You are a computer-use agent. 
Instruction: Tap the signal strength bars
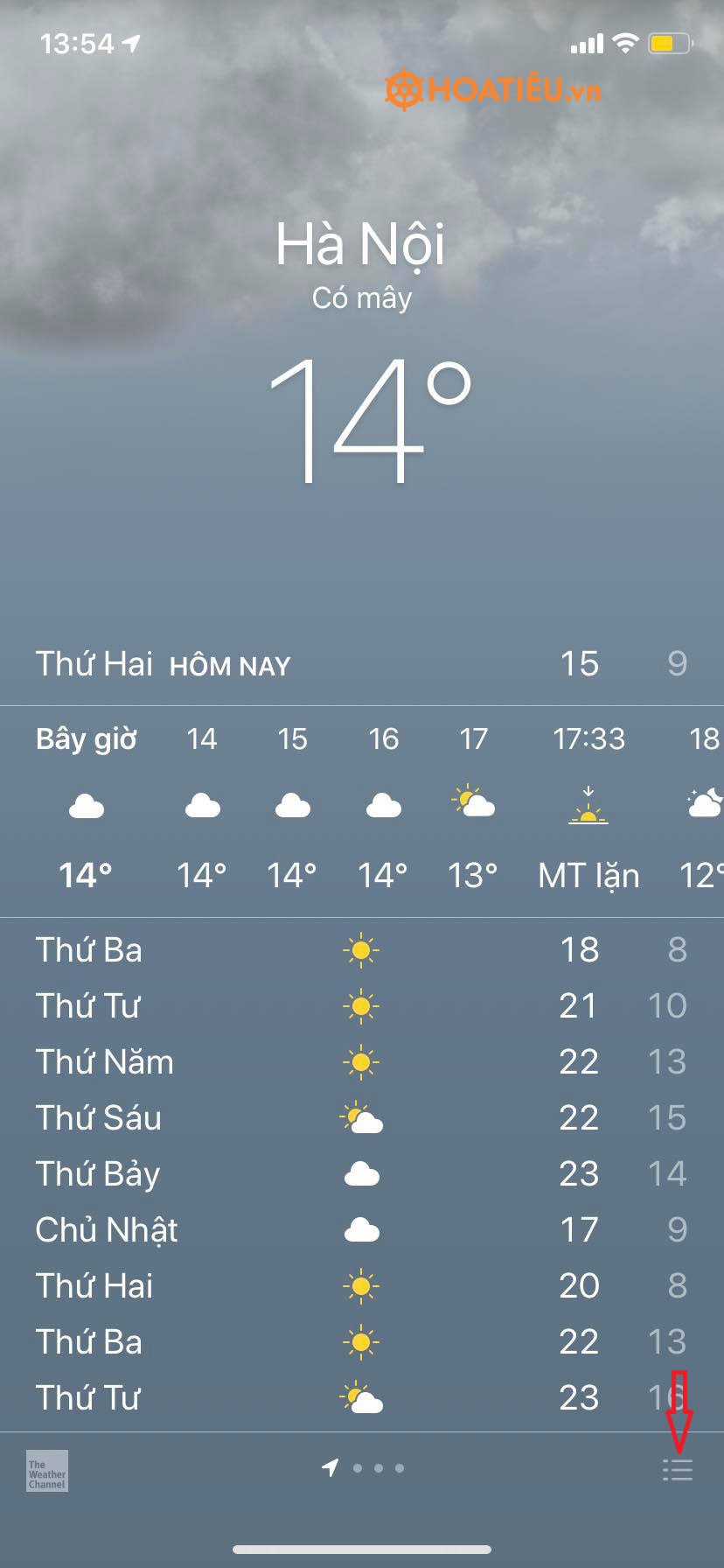point(587,41)
